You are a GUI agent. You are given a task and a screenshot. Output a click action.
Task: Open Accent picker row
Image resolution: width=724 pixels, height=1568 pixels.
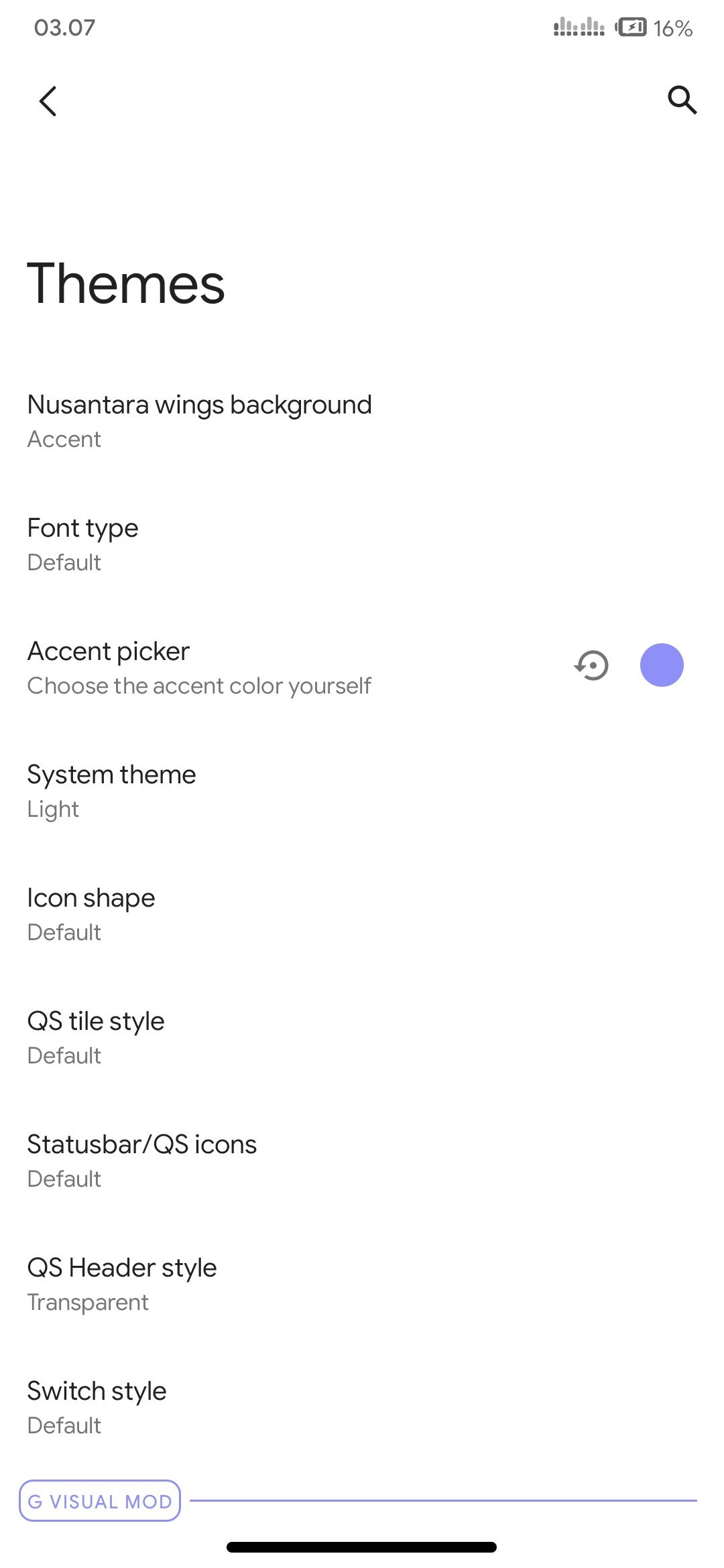point(200,667)
